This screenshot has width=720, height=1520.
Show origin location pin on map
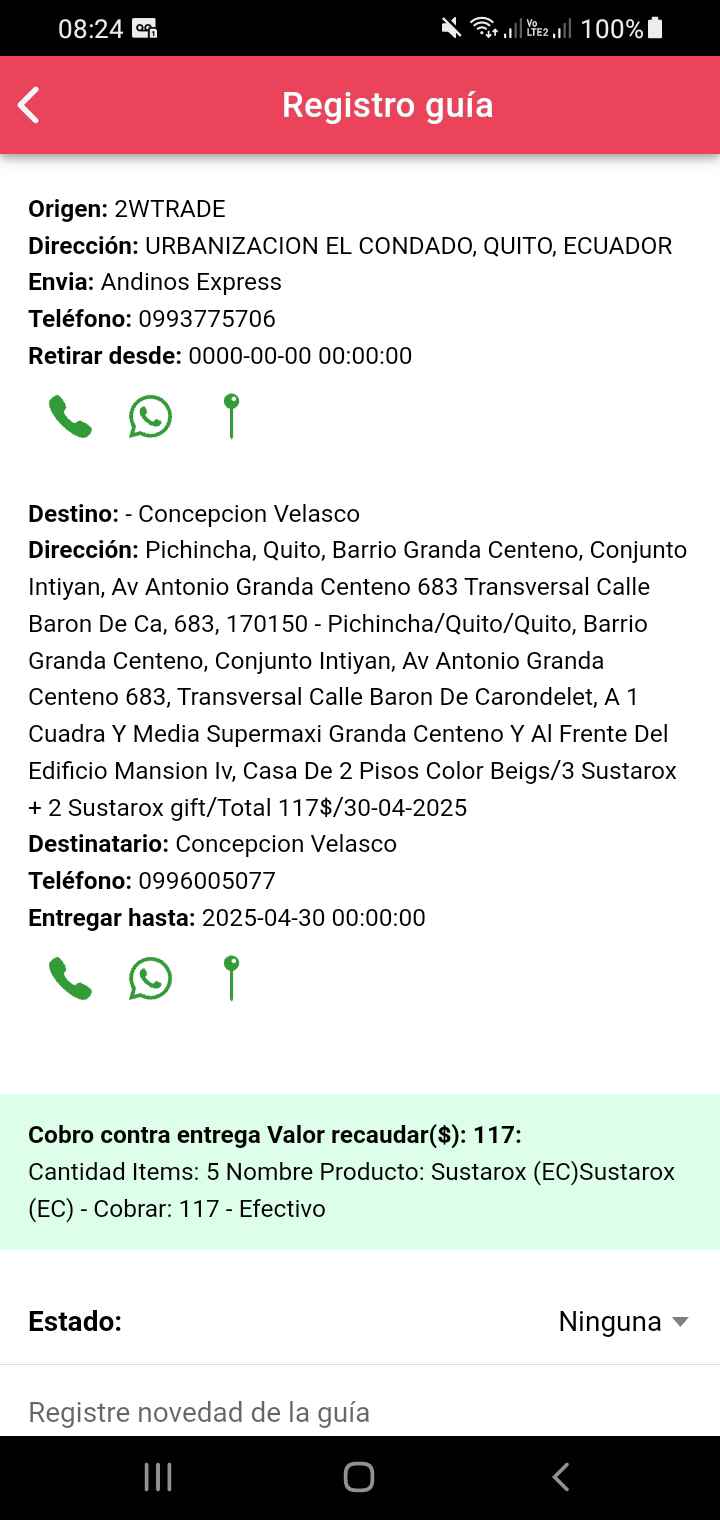(231, 416)
